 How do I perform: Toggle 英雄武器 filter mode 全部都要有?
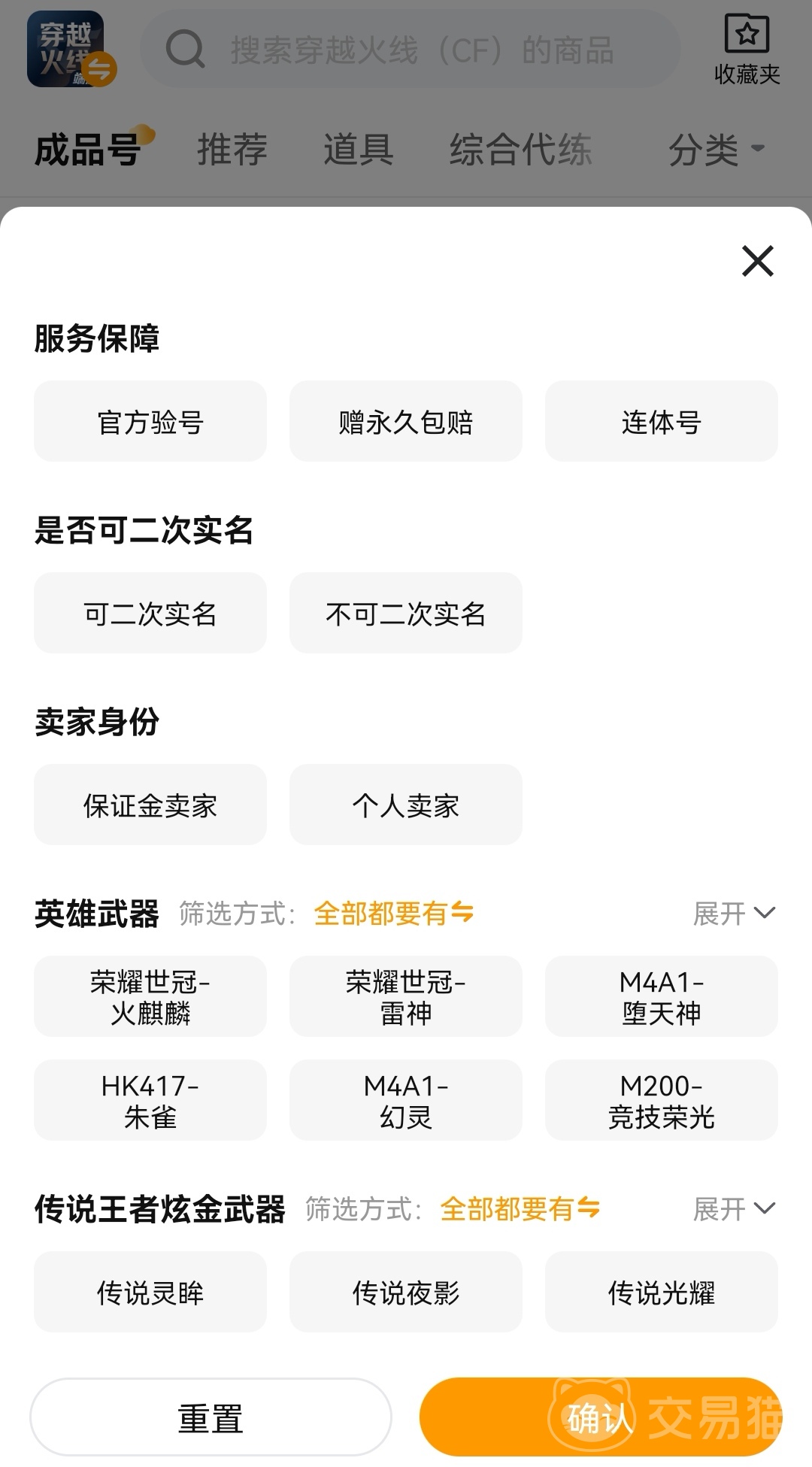[x=393, y=914]
